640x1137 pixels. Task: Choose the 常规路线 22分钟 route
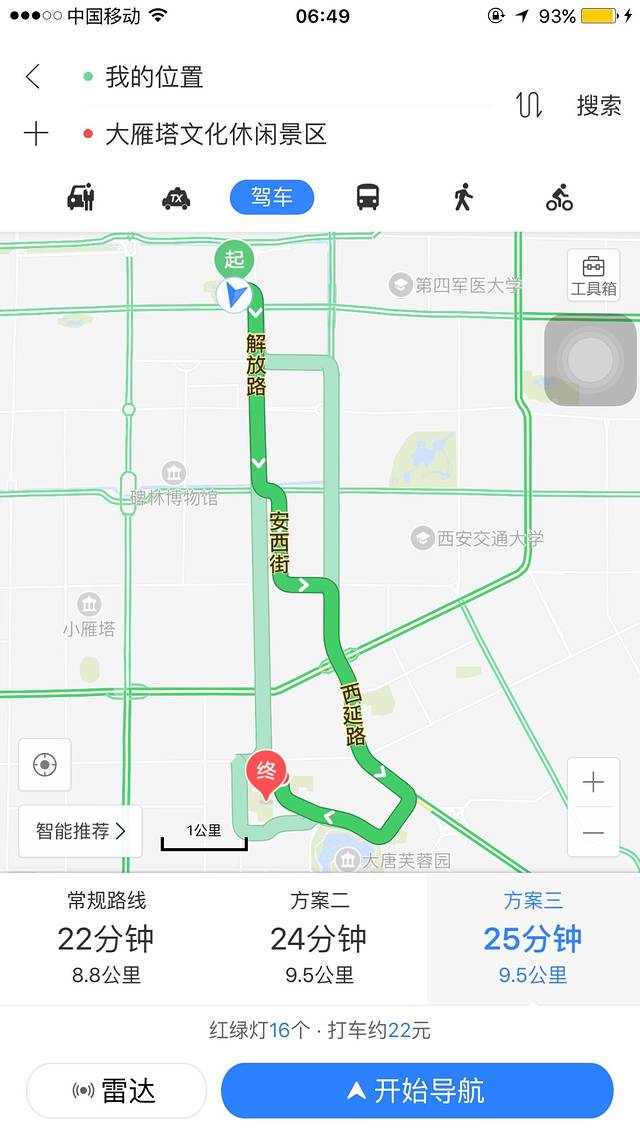(107, 938)
